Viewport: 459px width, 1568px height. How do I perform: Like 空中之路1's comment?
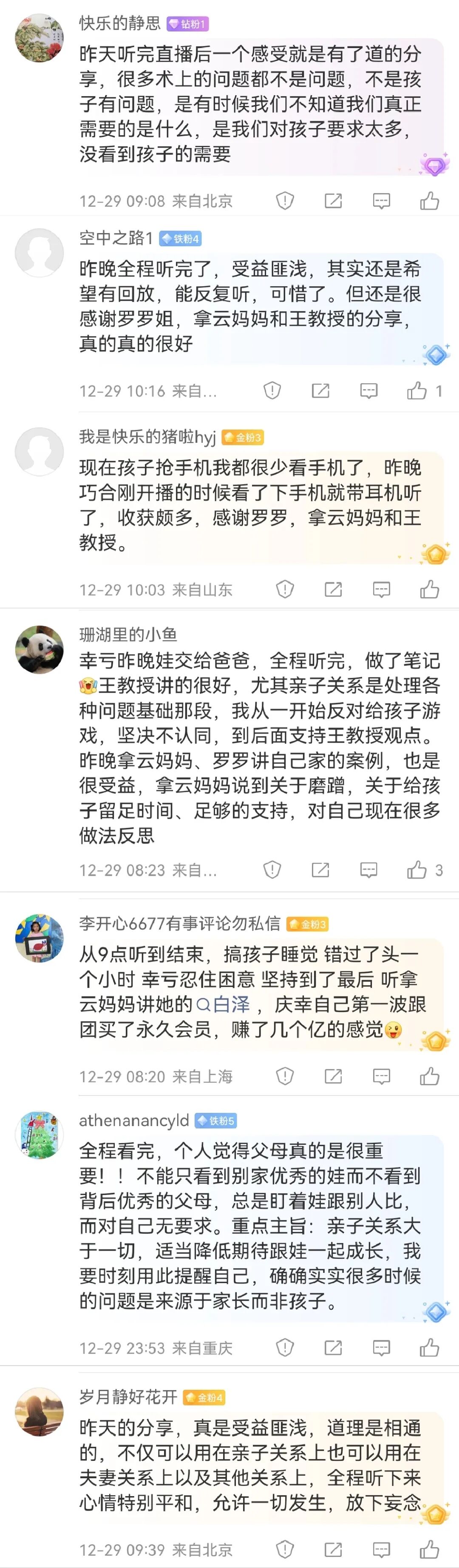417,391
